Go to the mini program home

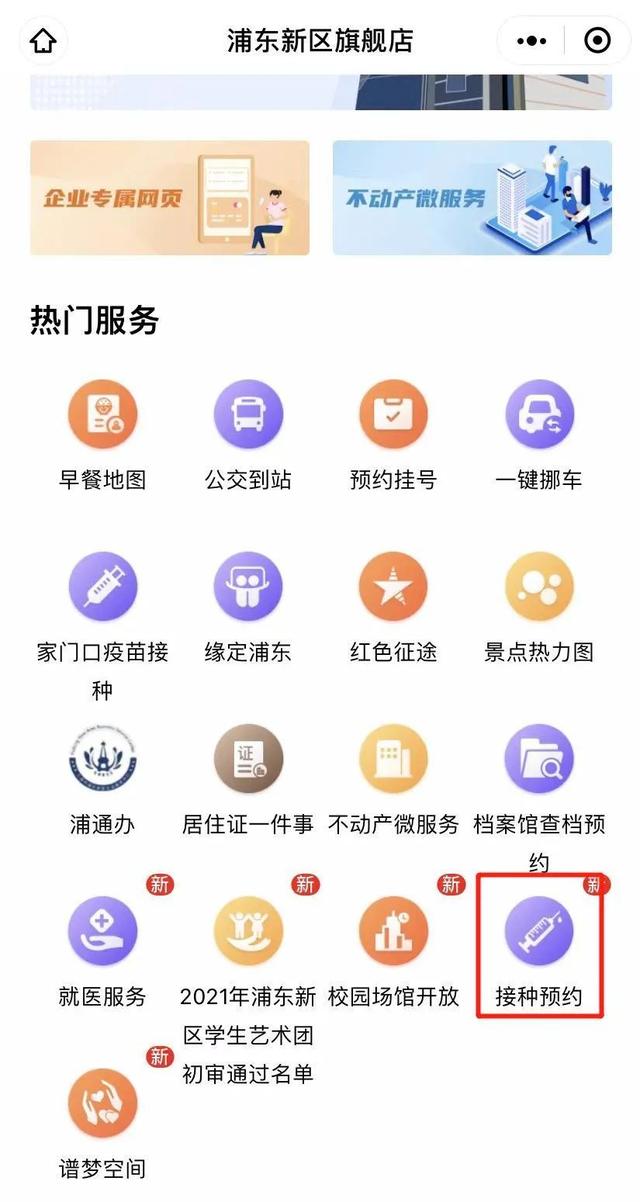(44, 41)
